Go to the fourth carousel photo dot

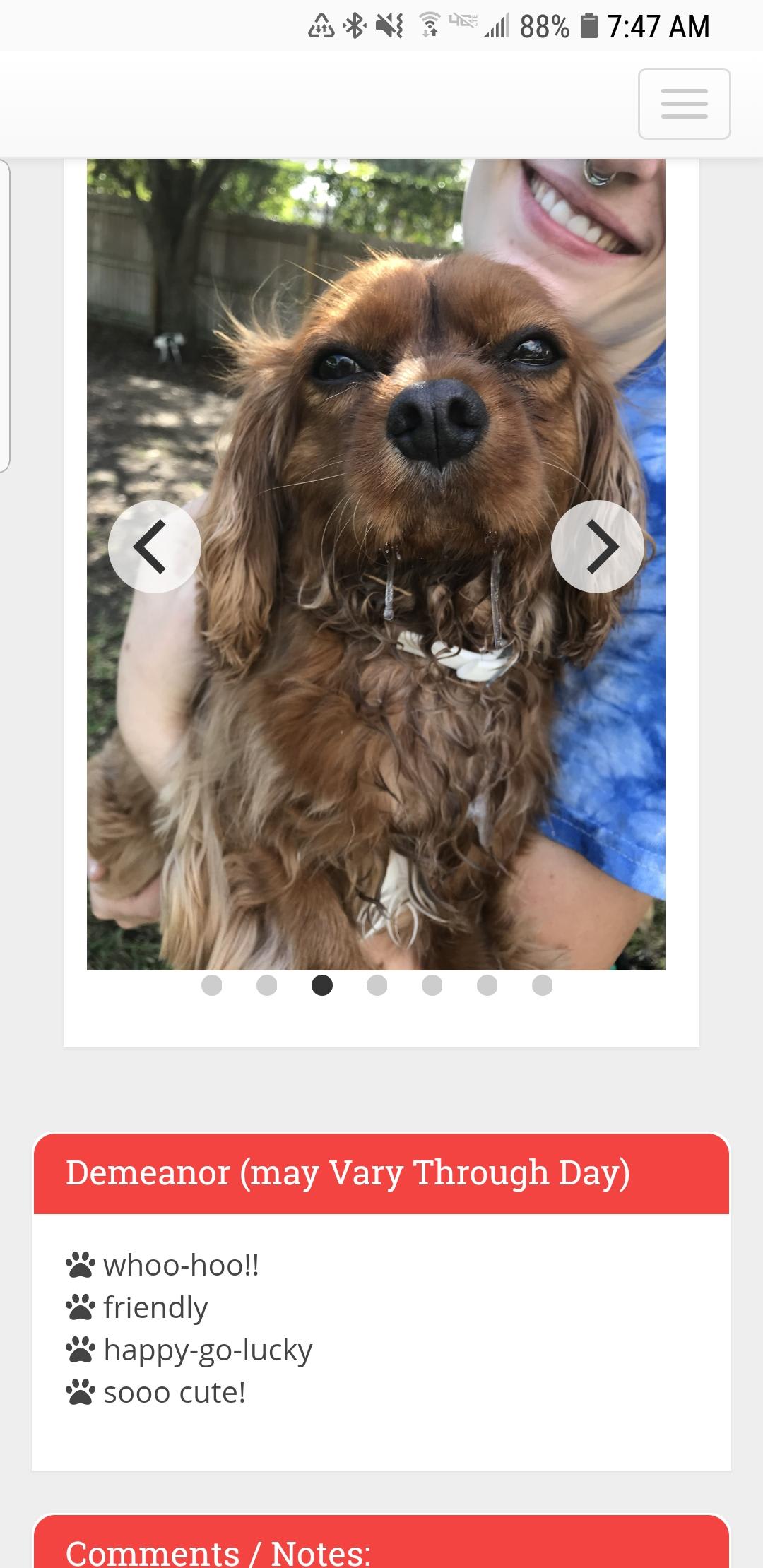(x=377, y=985)
